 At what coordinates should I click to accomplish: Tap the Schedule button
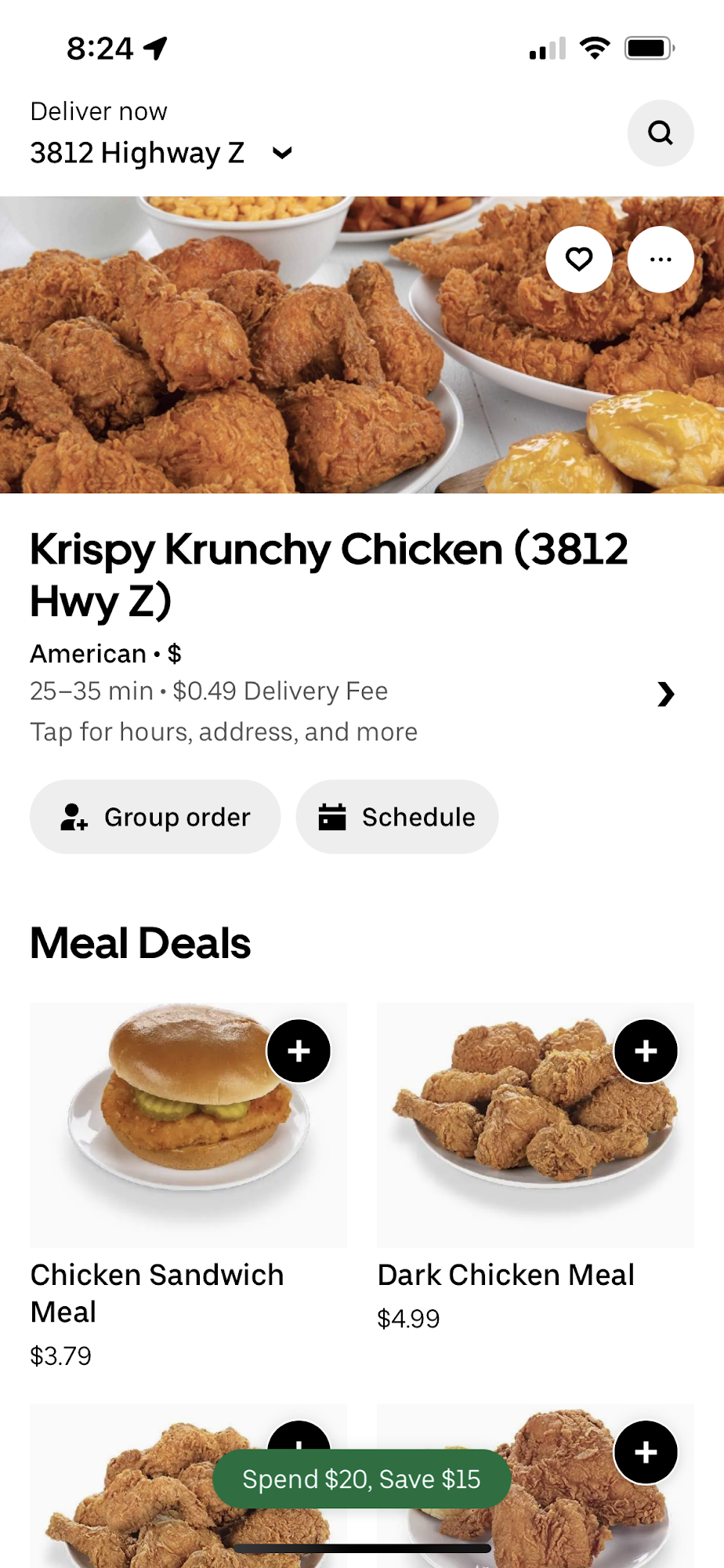396,817
